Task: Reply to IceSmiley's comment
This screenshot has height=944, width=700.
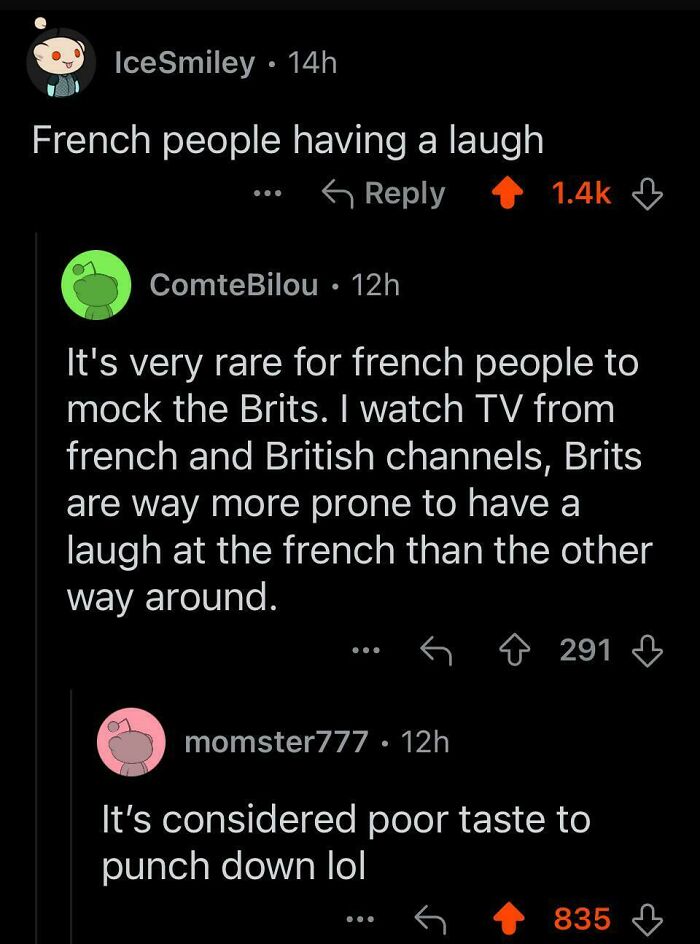Action: click(x=383, y=193)
